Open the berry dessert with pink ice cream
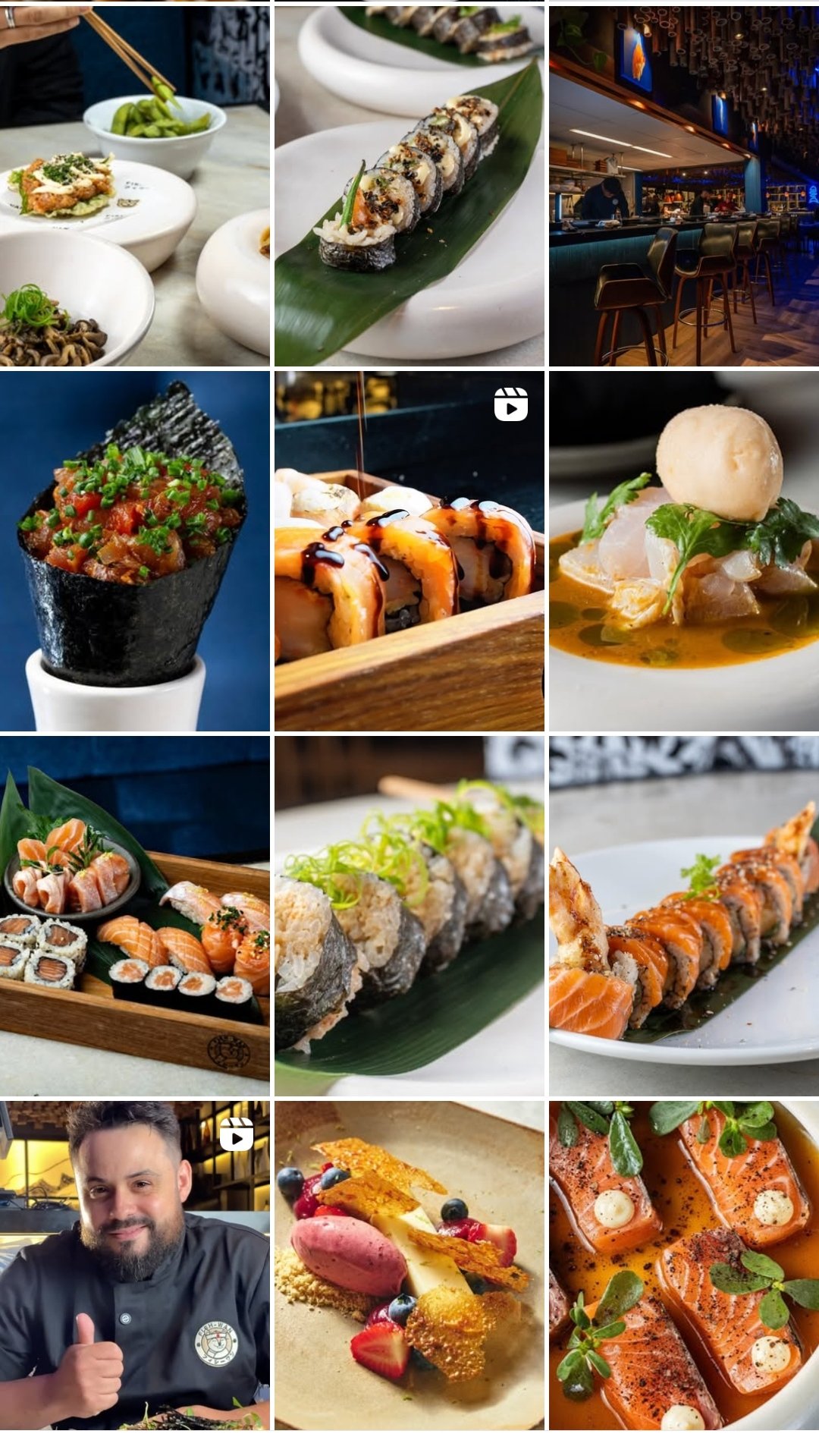Image resolution: width=819 pixels, height=1456 pixels. pos(409,1266)
